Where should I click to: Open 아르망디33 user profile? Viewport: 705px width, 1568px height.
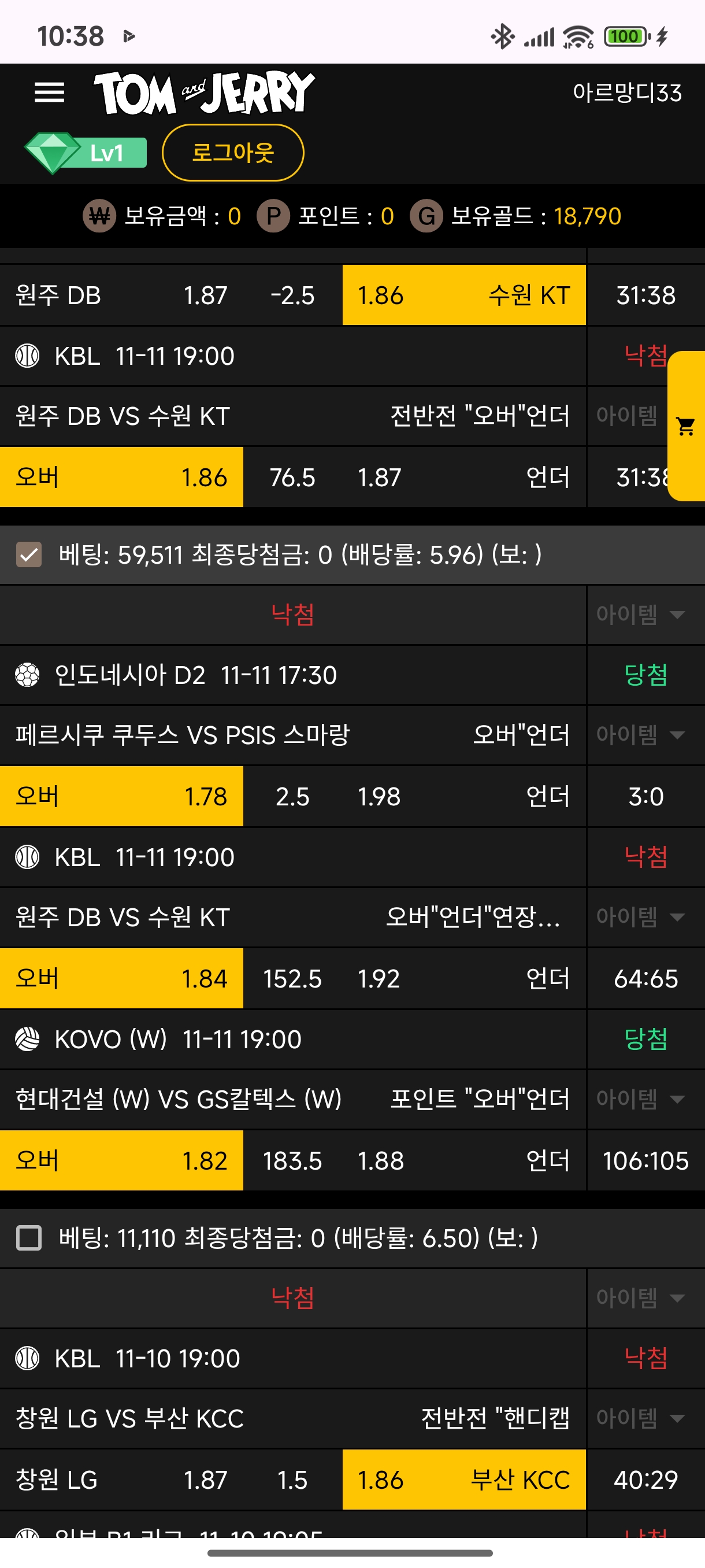tap(626, 93)
